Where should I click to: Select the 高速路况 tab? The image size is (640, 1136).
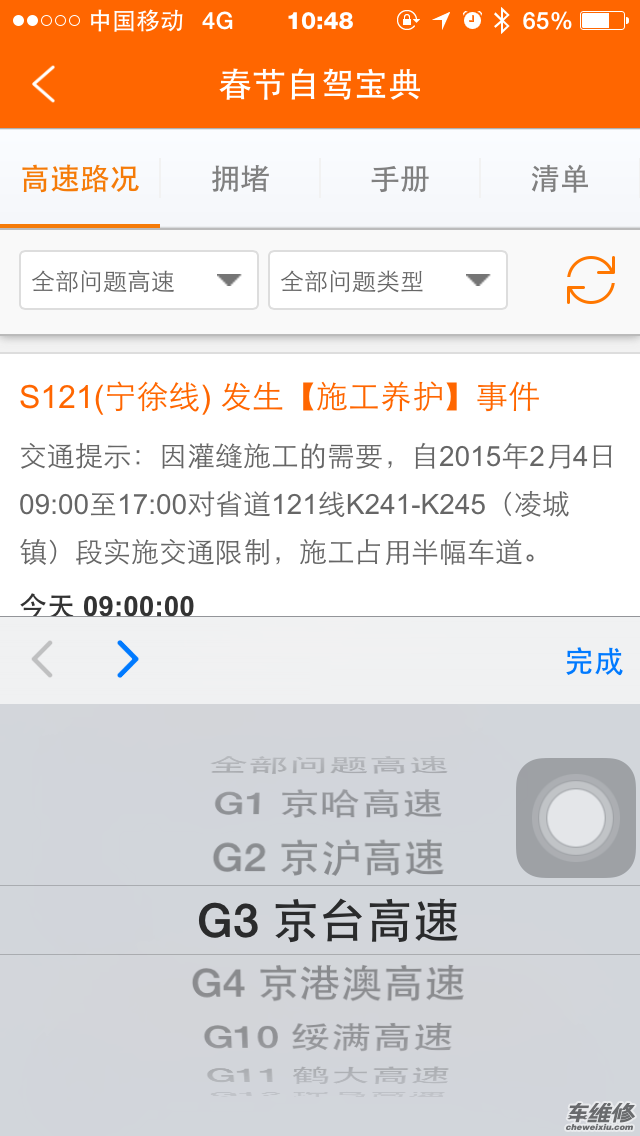80,179
